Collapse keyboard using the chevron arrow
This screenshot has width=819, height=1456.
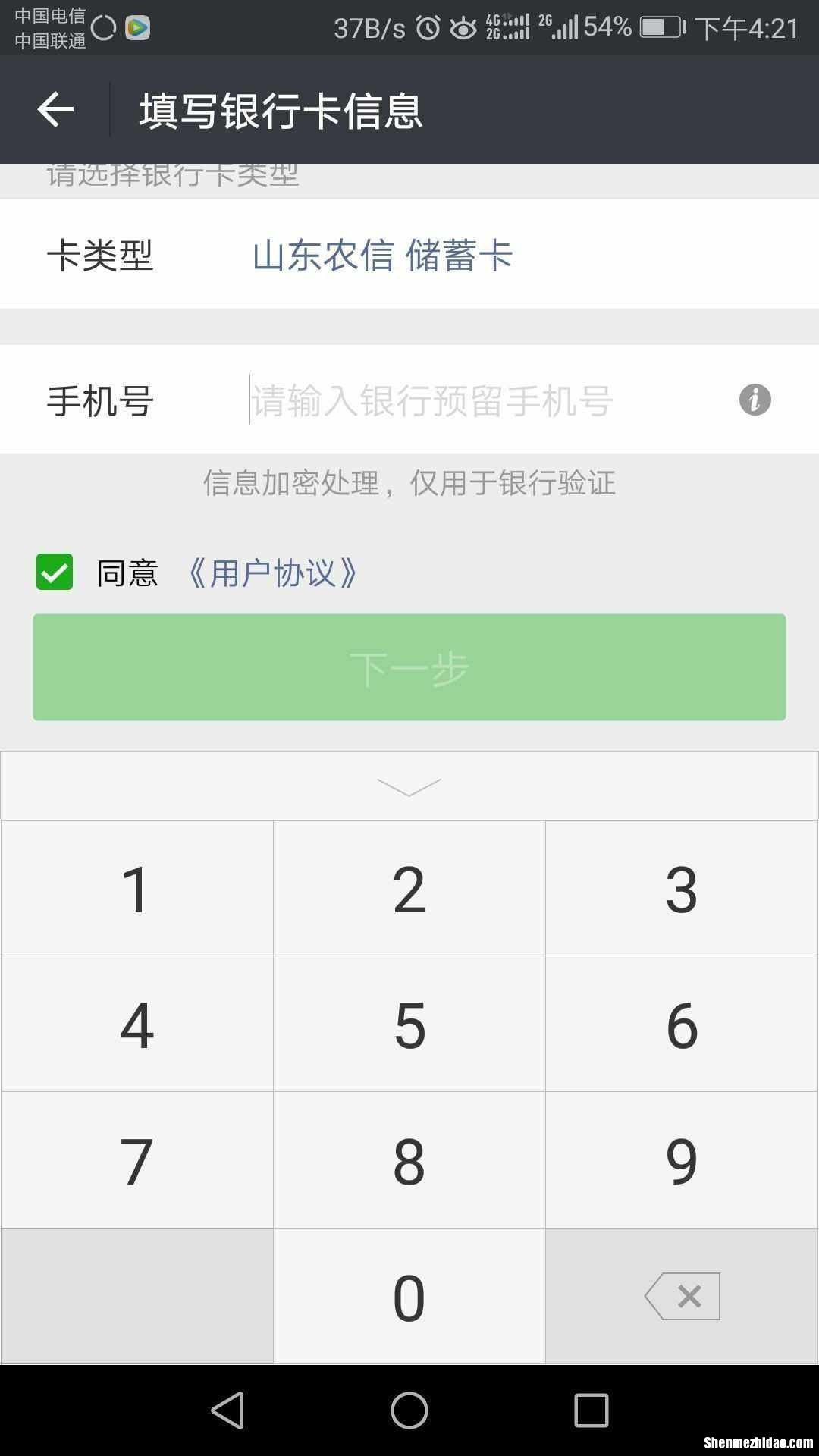click(409, 786)
